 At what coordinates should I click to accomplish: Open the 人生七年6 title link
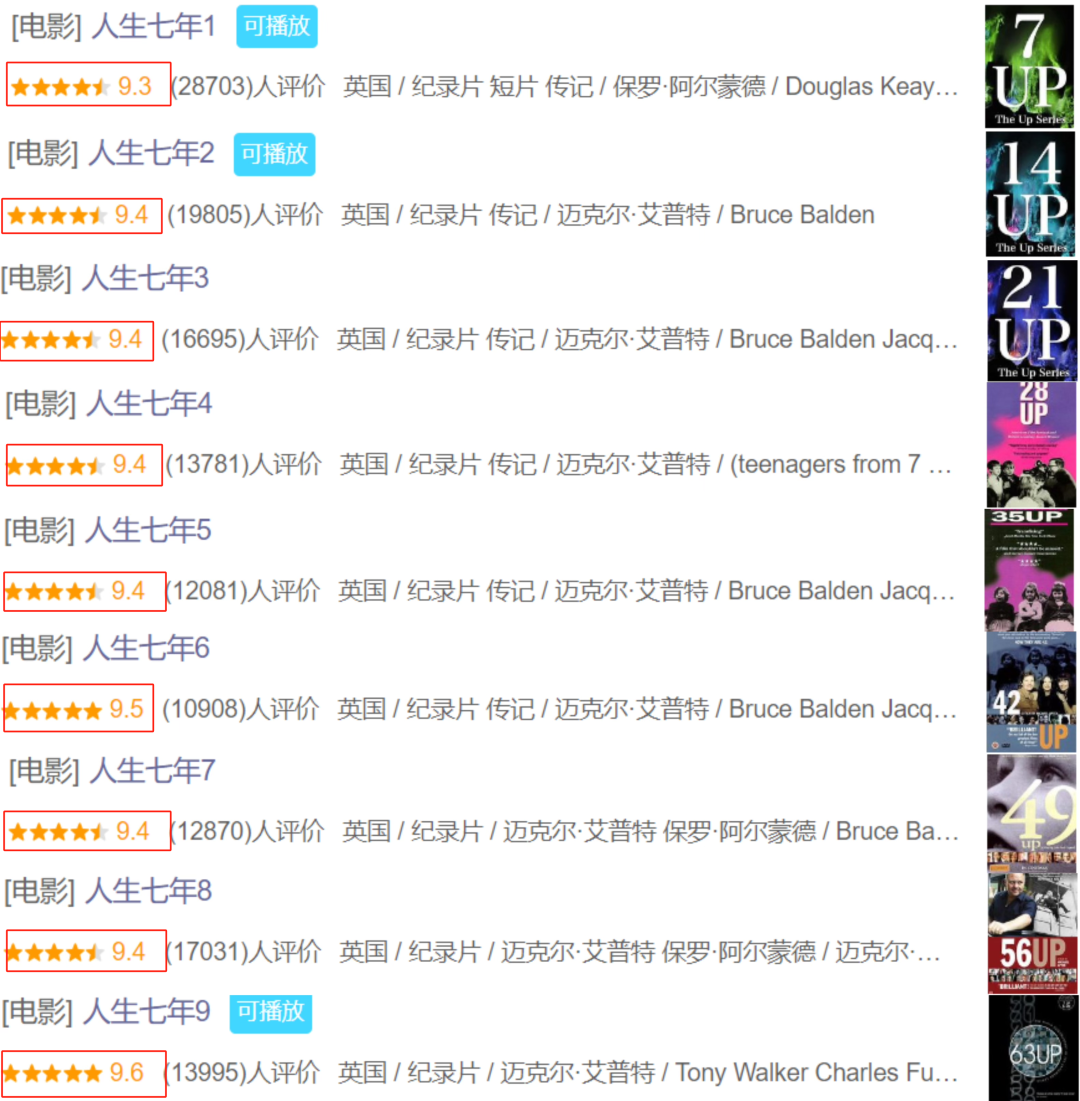(x=146, y=648)
